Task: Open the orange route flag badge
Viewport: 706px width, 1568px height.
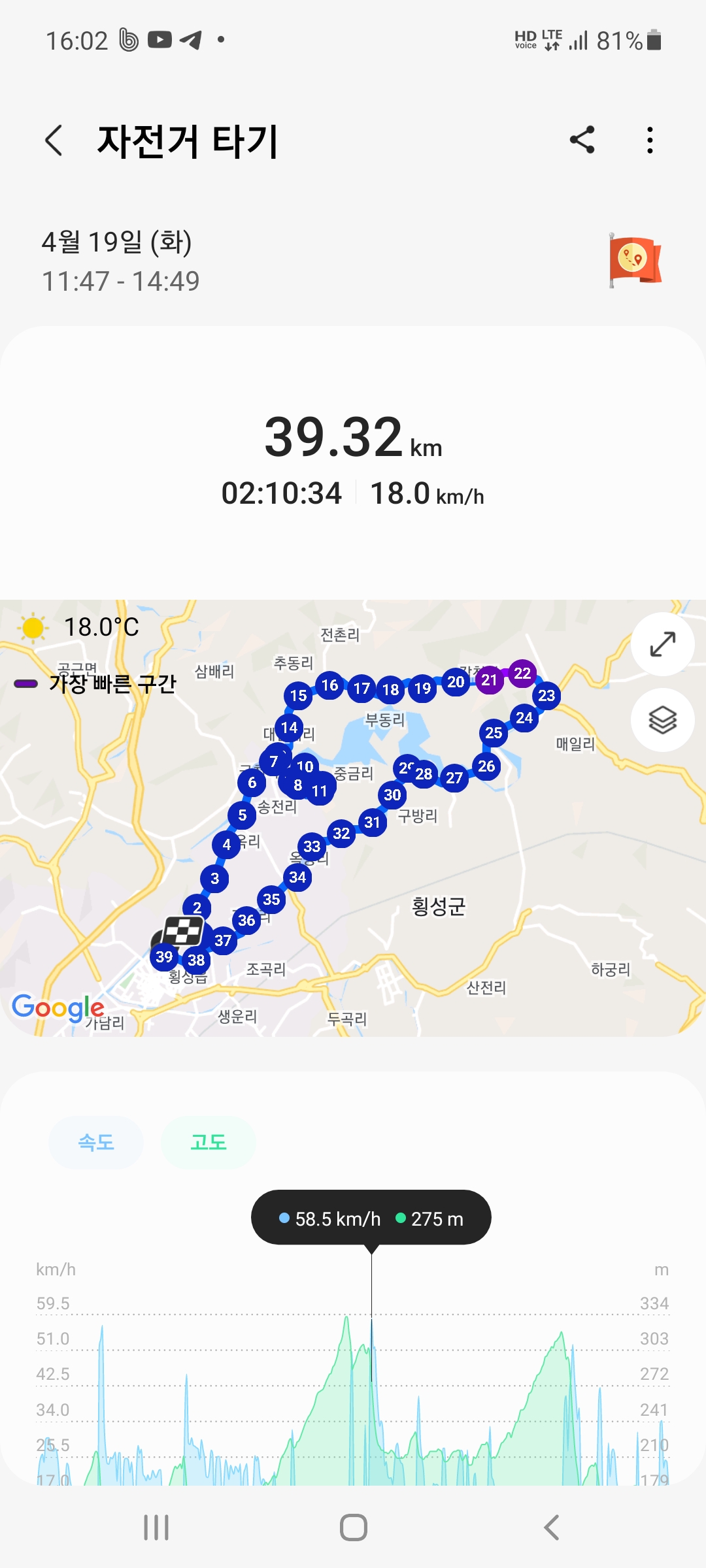Action: [635, 259]
